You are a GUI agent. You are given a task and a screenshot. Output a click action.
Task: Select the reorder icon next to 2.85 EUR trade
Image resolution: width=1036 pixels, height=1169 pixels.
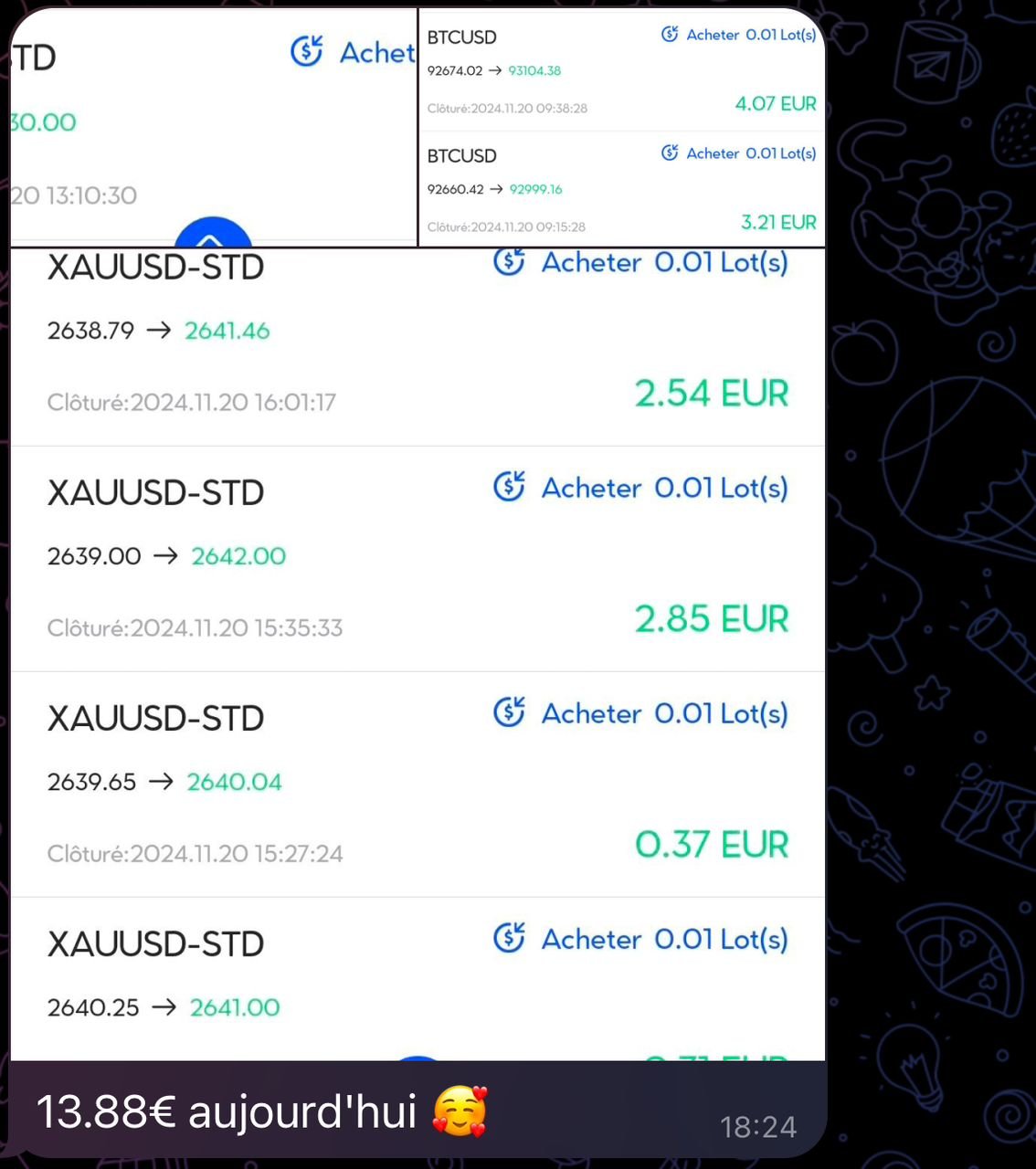coord(509,489)
